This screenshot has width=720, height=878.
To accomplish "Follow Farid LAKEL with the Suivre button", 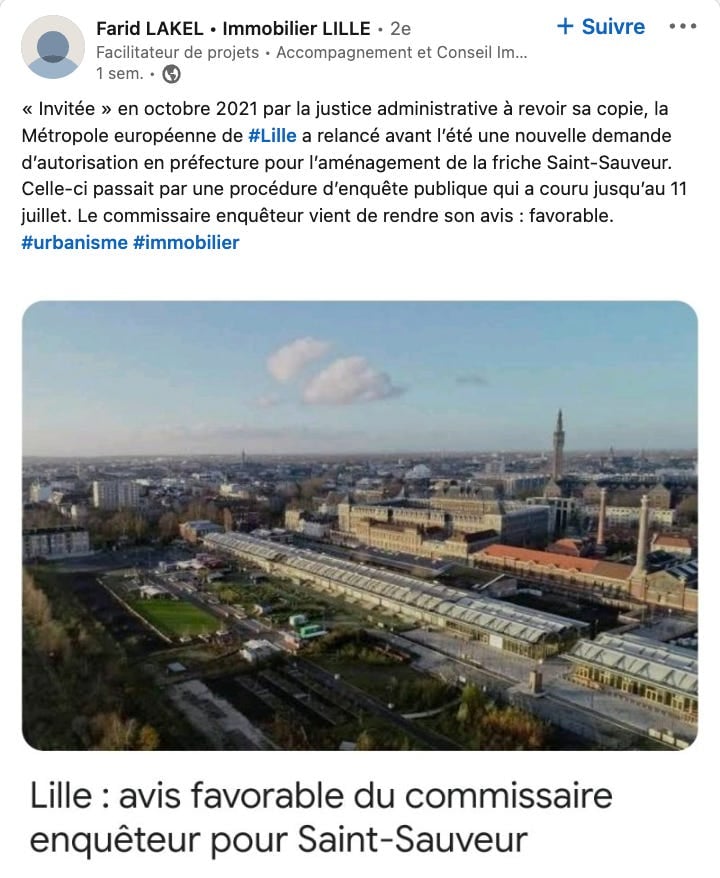I will coord(601,26).
